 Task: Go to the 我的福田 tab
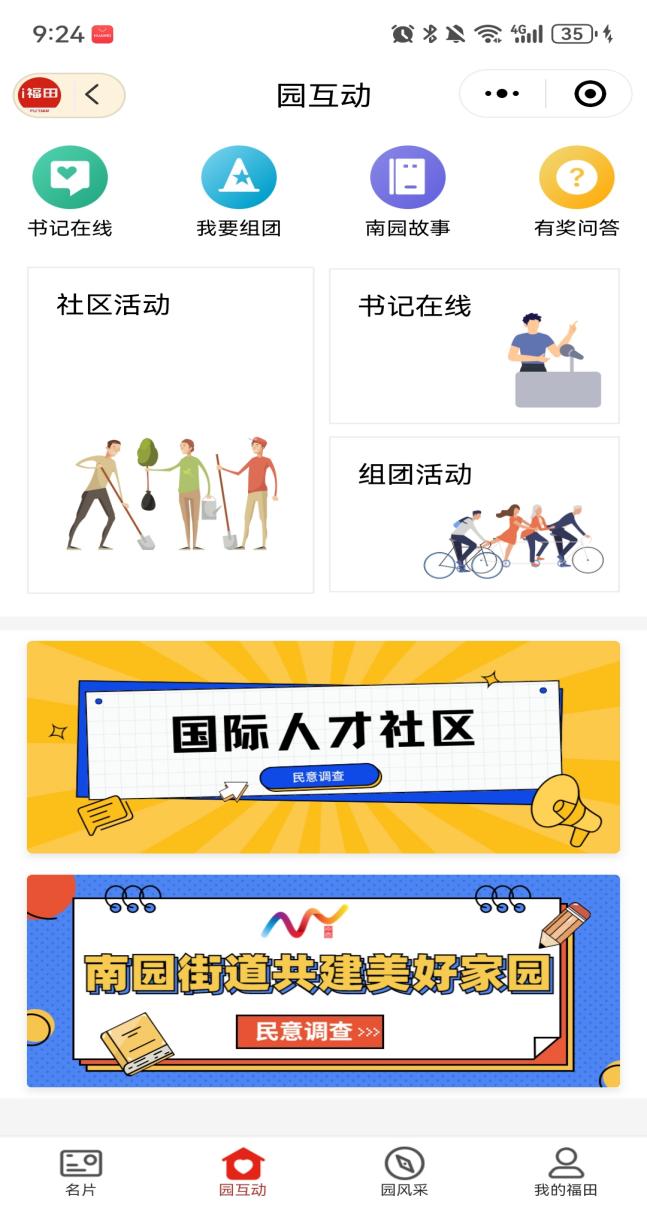pyautogui.click(x=566, y=1172)
